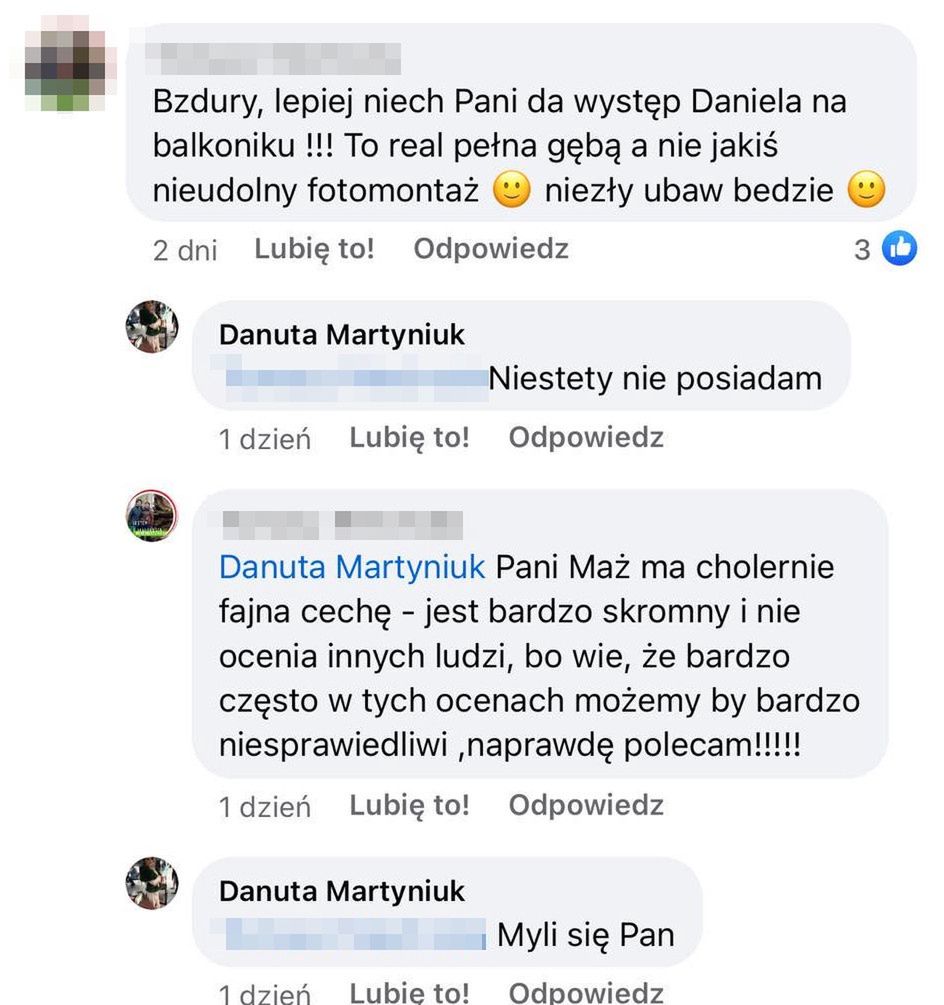
Task: Like Danuta's "Niestety nie posiadam" comment
Action: click(409, 437)
